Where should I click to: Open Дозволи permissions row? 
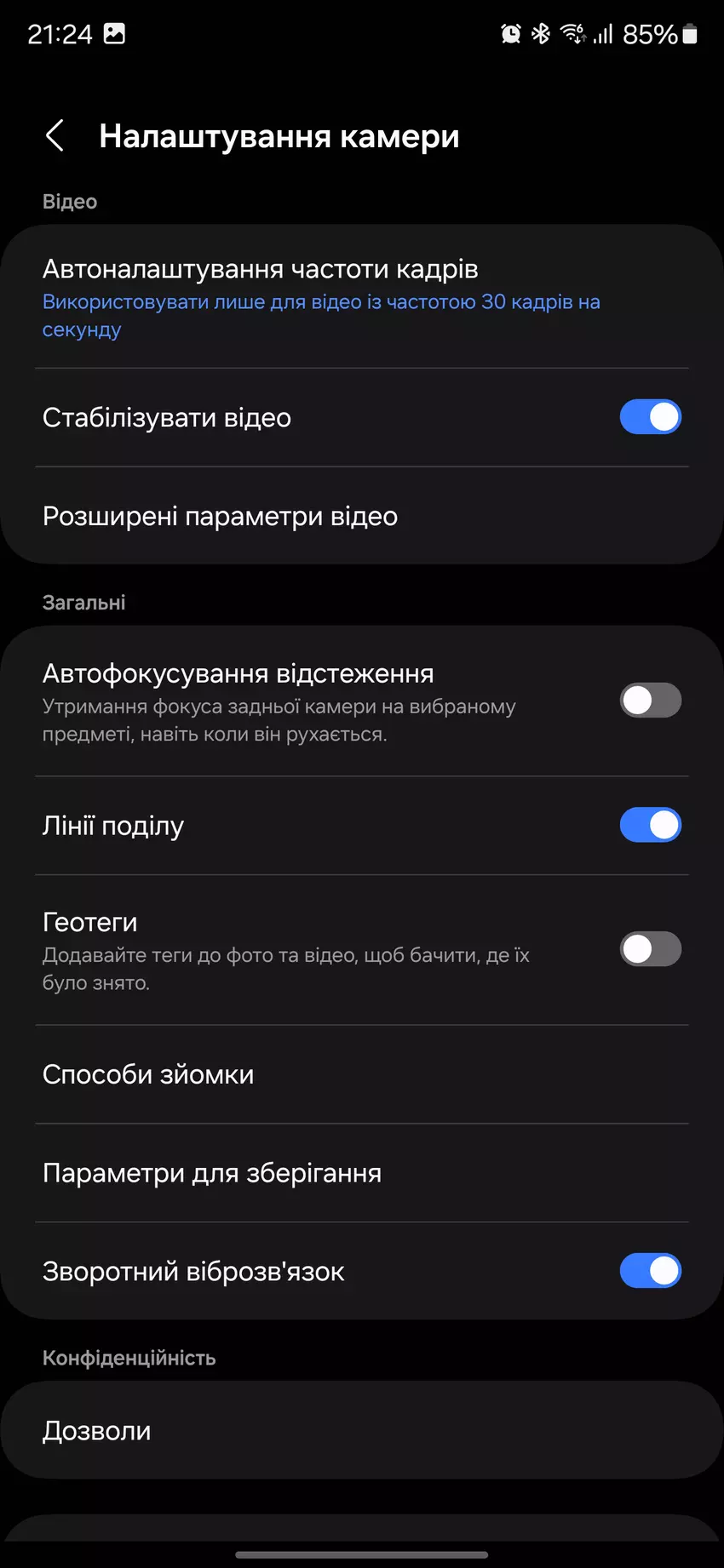(x=97, y=1431)
